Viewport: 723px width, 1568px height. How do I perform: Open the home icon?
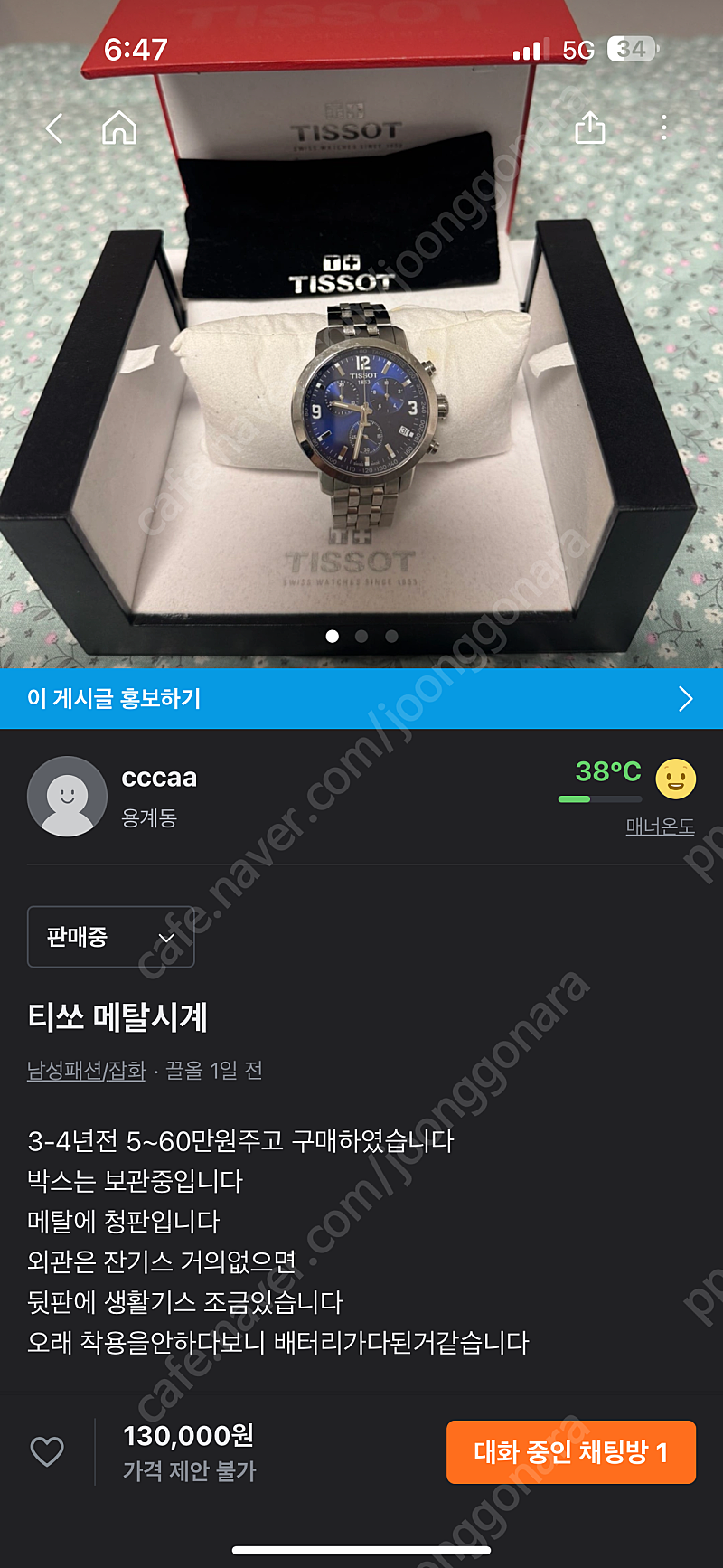coord(119,128)
